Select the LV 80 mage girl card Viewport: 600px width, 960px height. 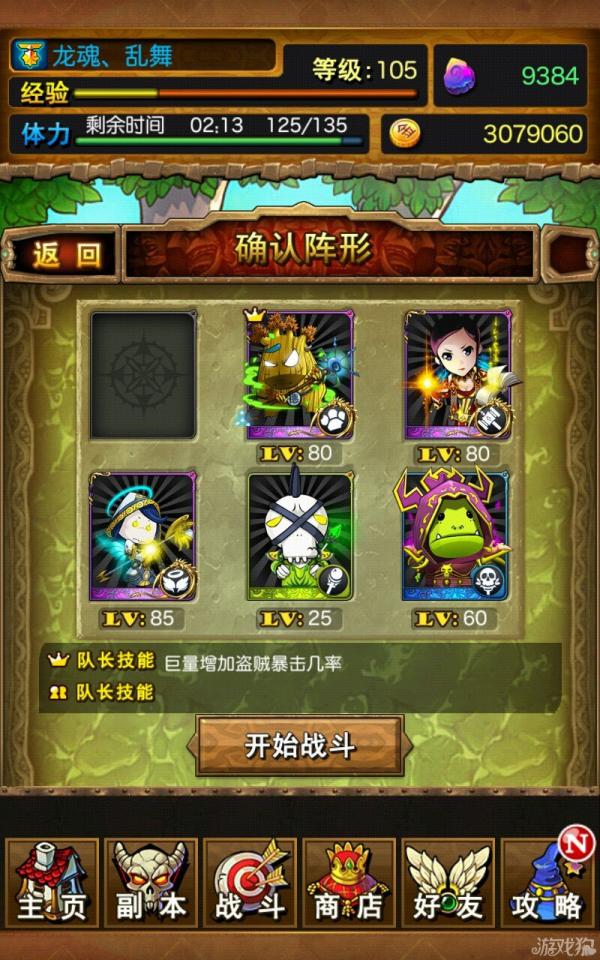tap(457, 375)
